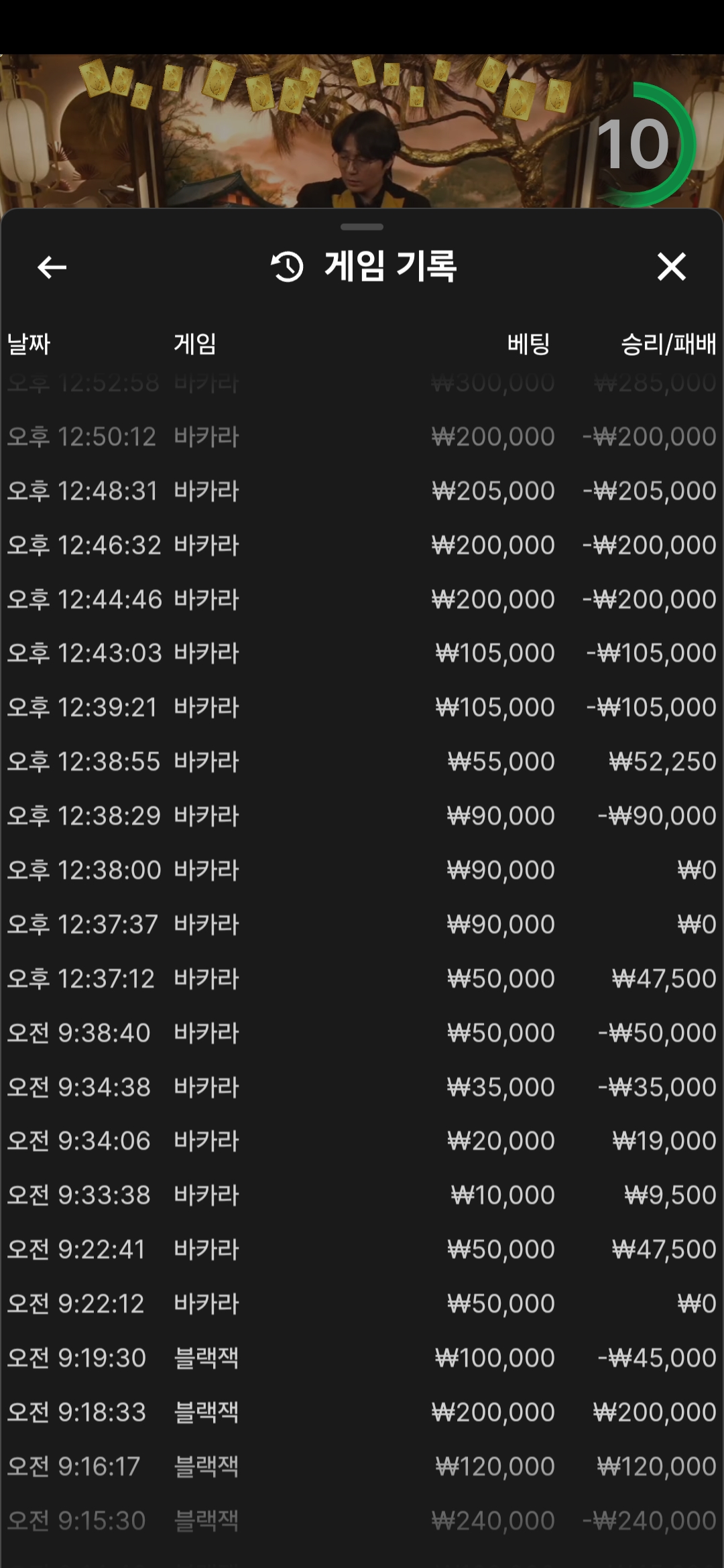View details of 오후 12:43:03 바카라 round
724x1568 pixels.
[x=362, y=653]
